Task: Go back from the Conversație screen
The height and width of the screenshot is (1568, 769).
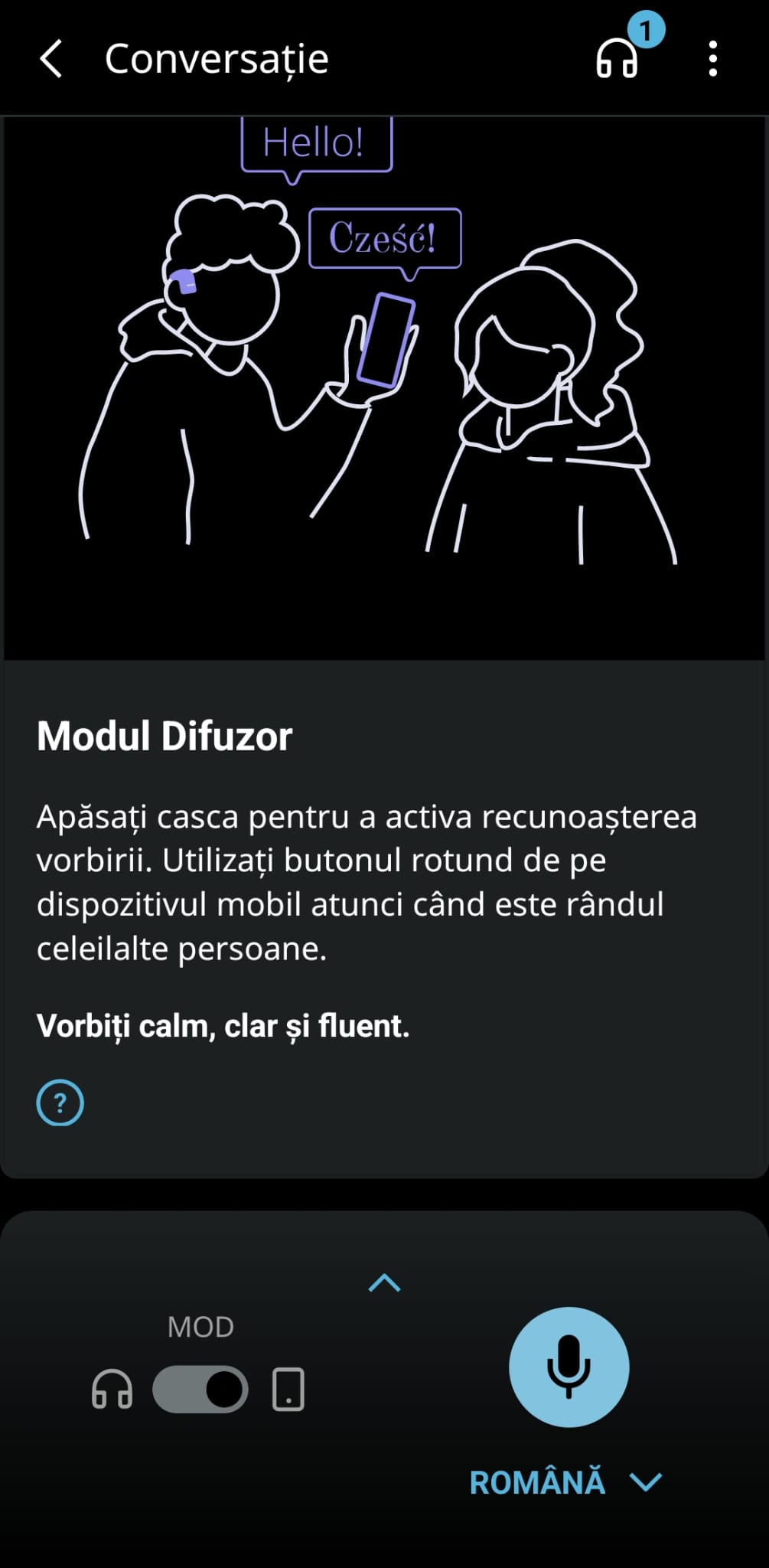Action: 51,59
